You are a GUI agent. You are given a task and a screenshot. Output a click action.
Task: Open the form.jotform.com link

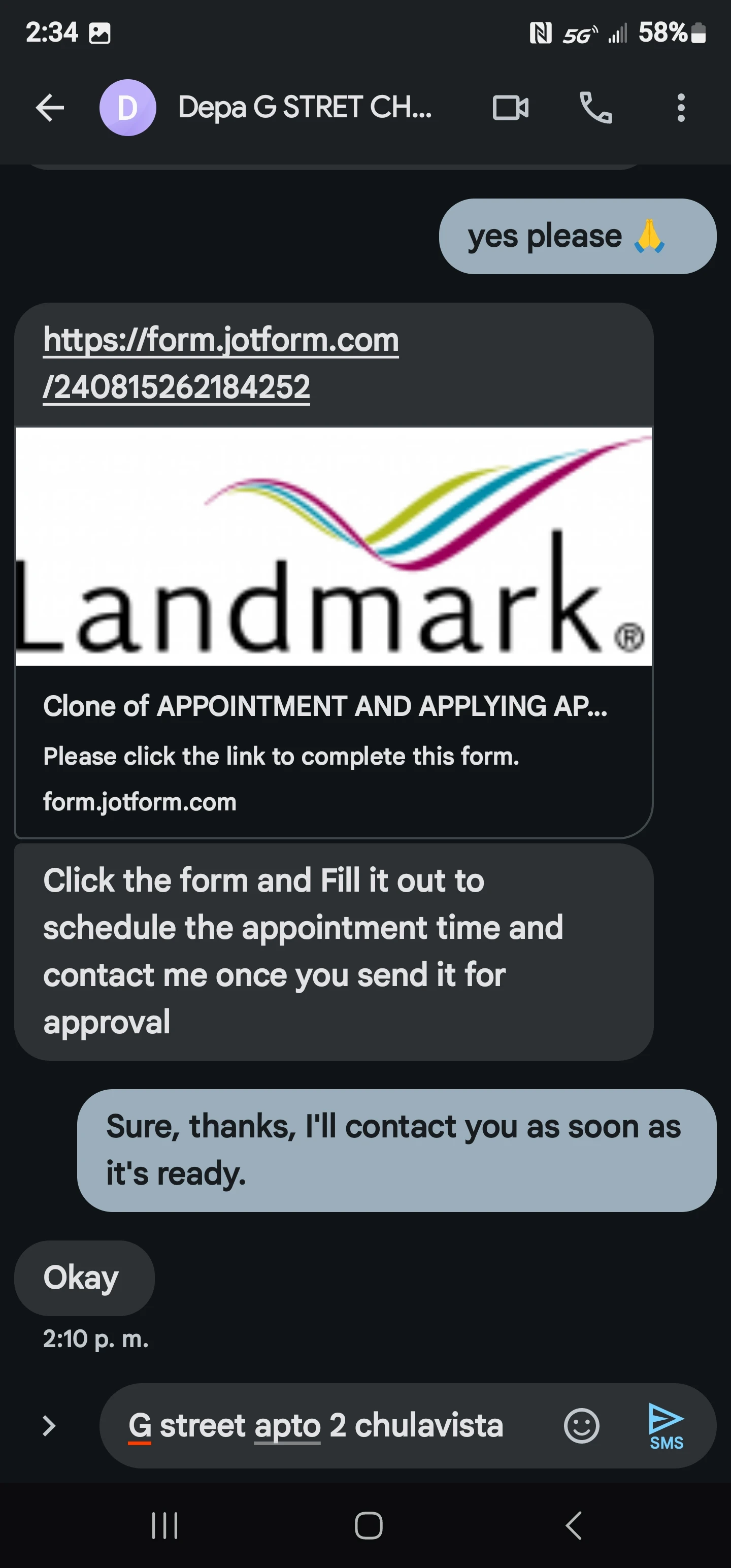220,363
